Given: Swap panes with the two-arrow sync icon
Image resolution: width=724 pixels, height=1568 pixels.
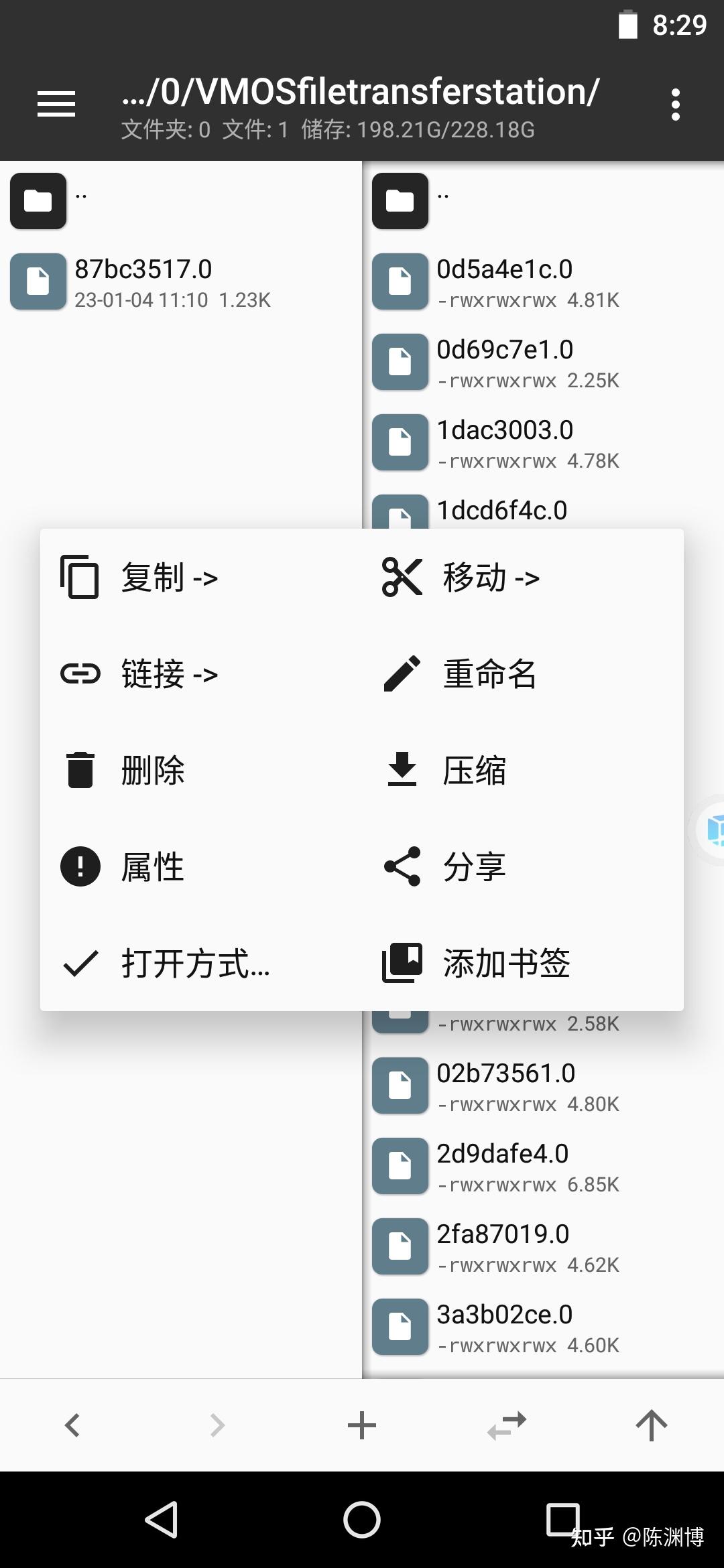Looking at the screenshot, I should 507,1425.
